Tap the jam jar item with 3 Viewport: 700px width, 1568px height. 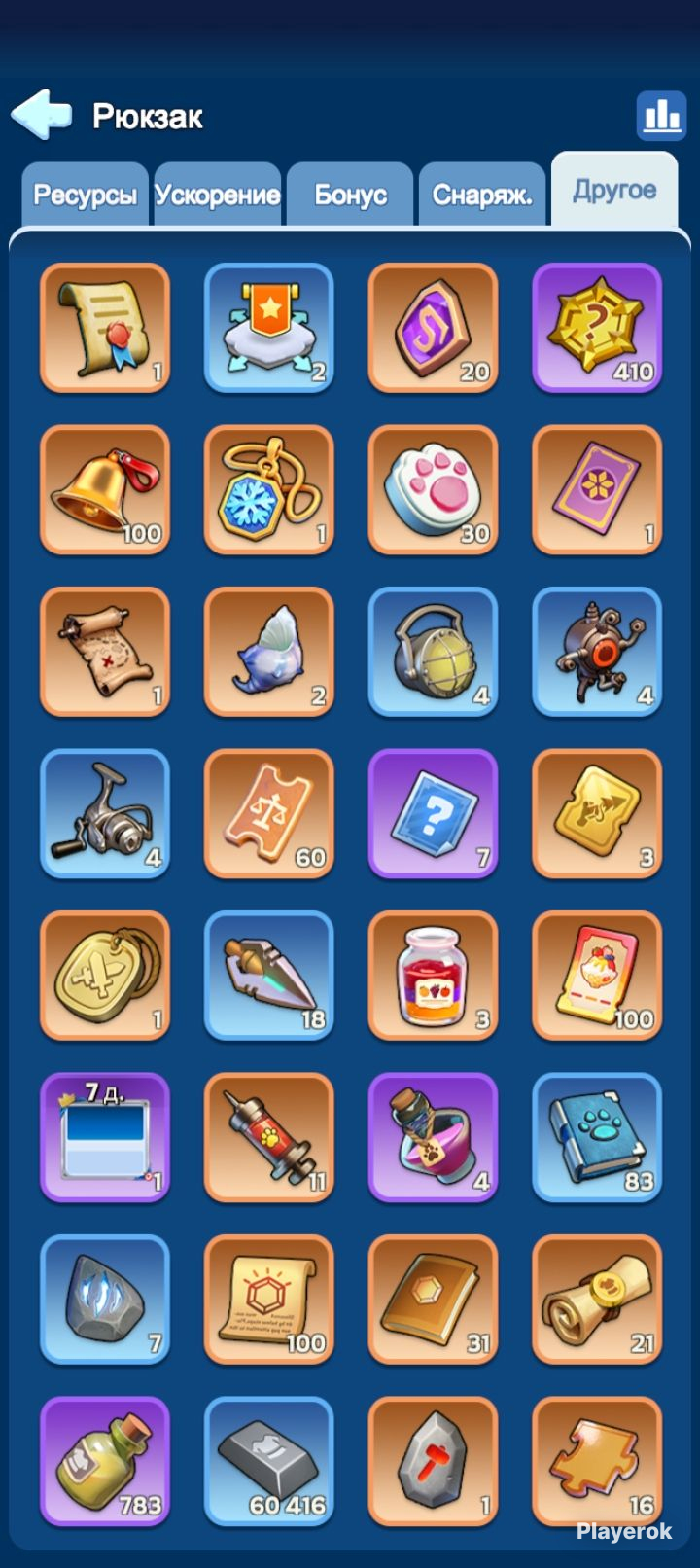click(433, 976)
